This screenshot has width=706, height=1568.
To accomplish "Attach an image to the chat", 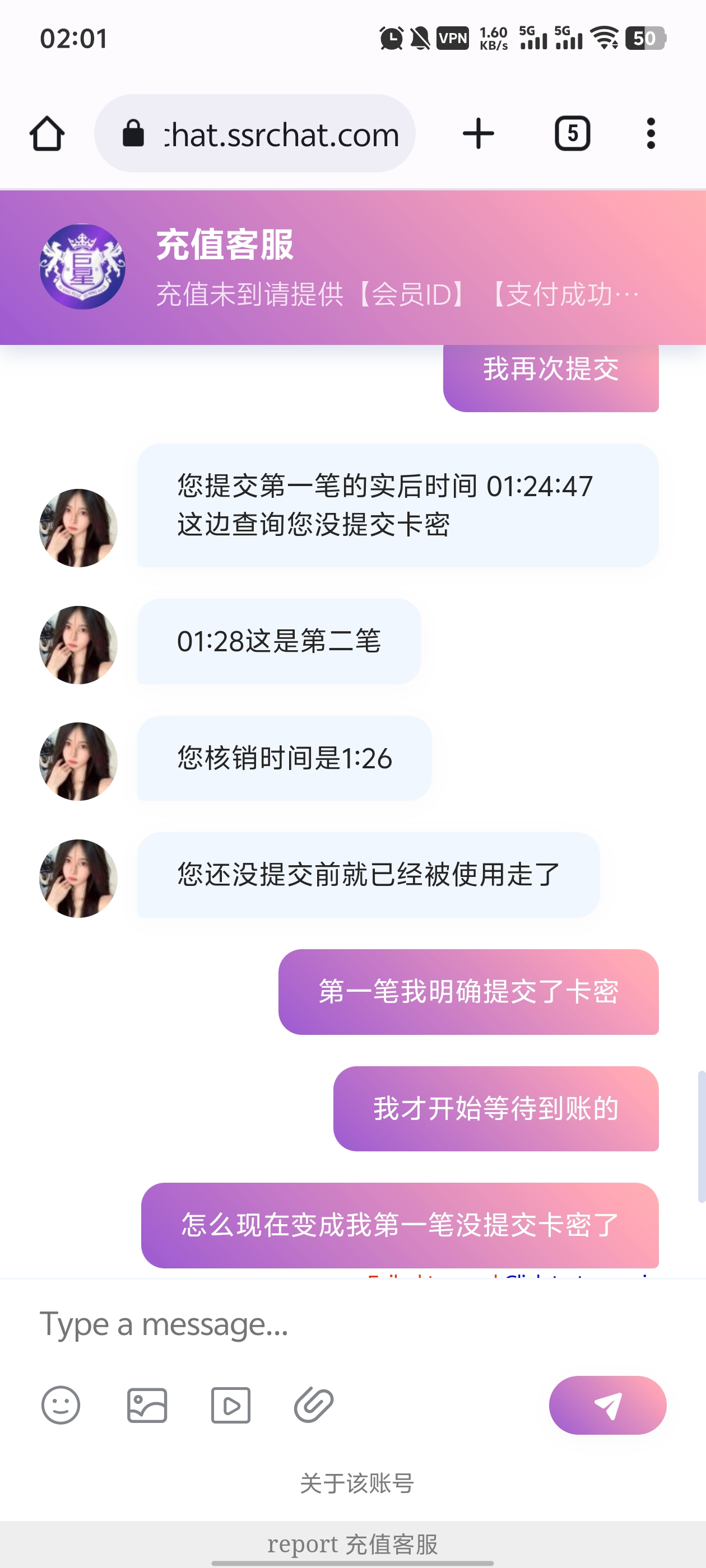I will [147, 1405].
